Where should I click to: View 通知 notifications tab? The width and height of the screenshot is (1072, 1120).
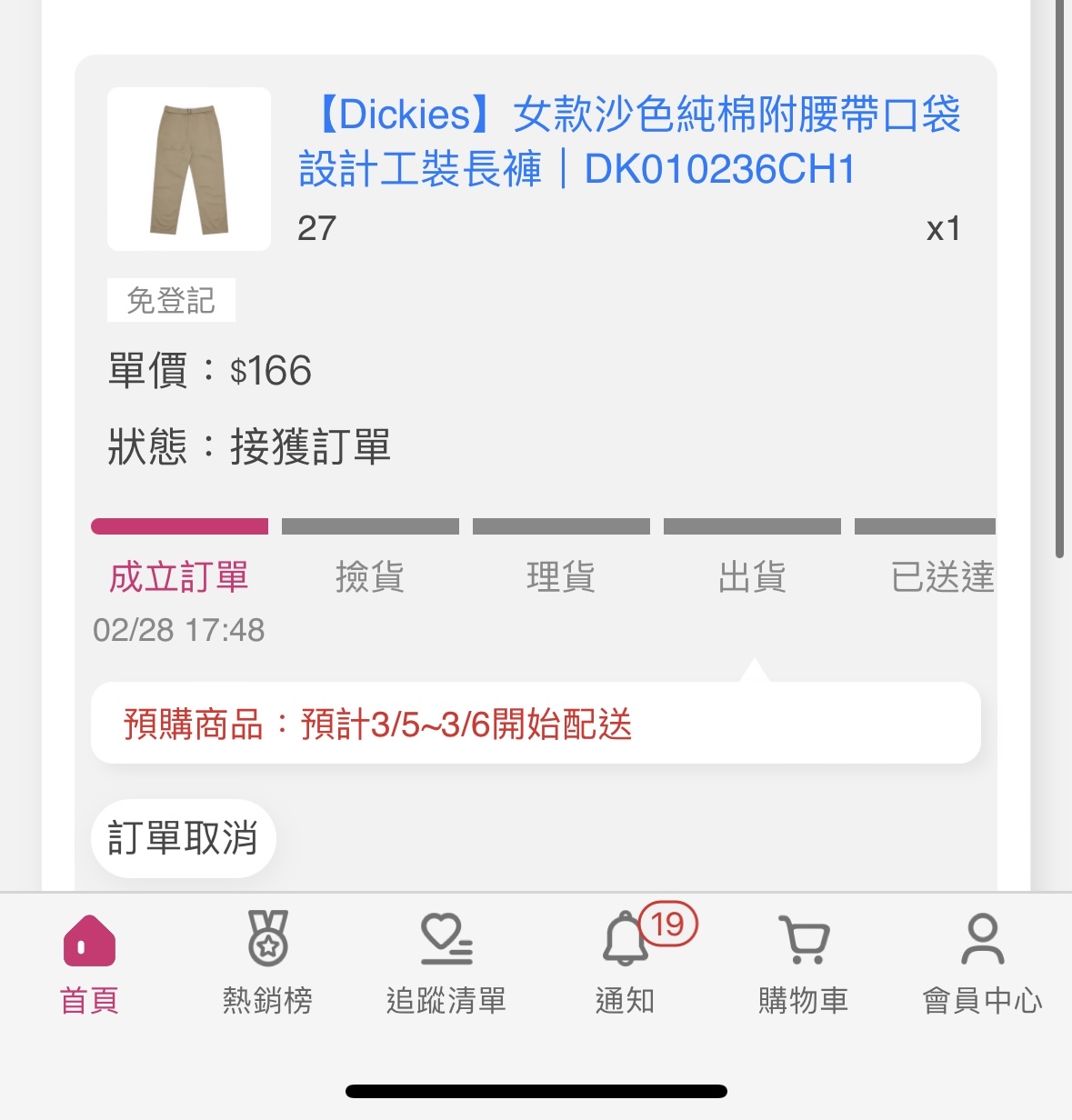point(626,964)
